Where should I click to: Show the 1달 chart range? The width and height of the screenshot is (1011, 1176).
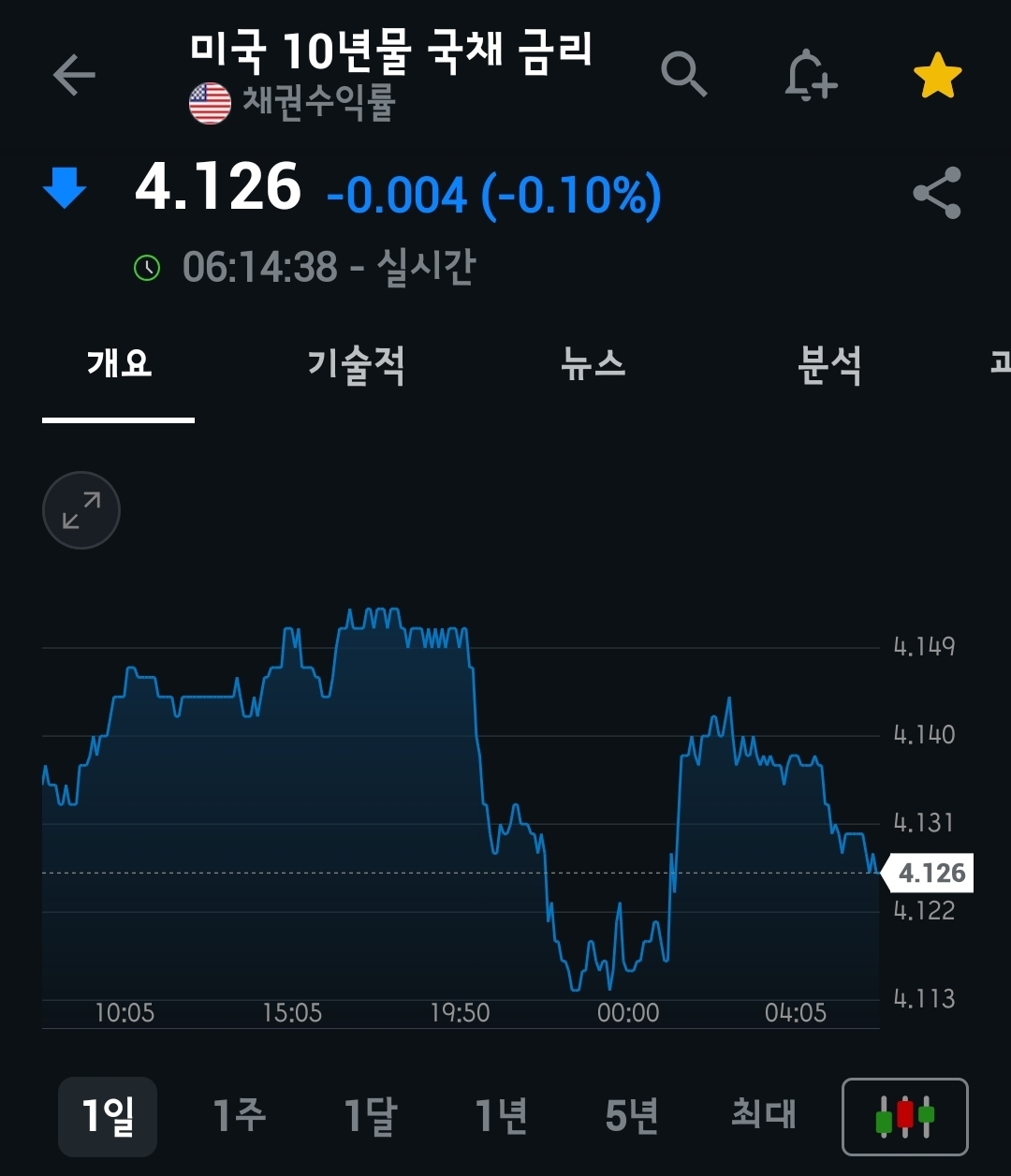(371, 1116)
